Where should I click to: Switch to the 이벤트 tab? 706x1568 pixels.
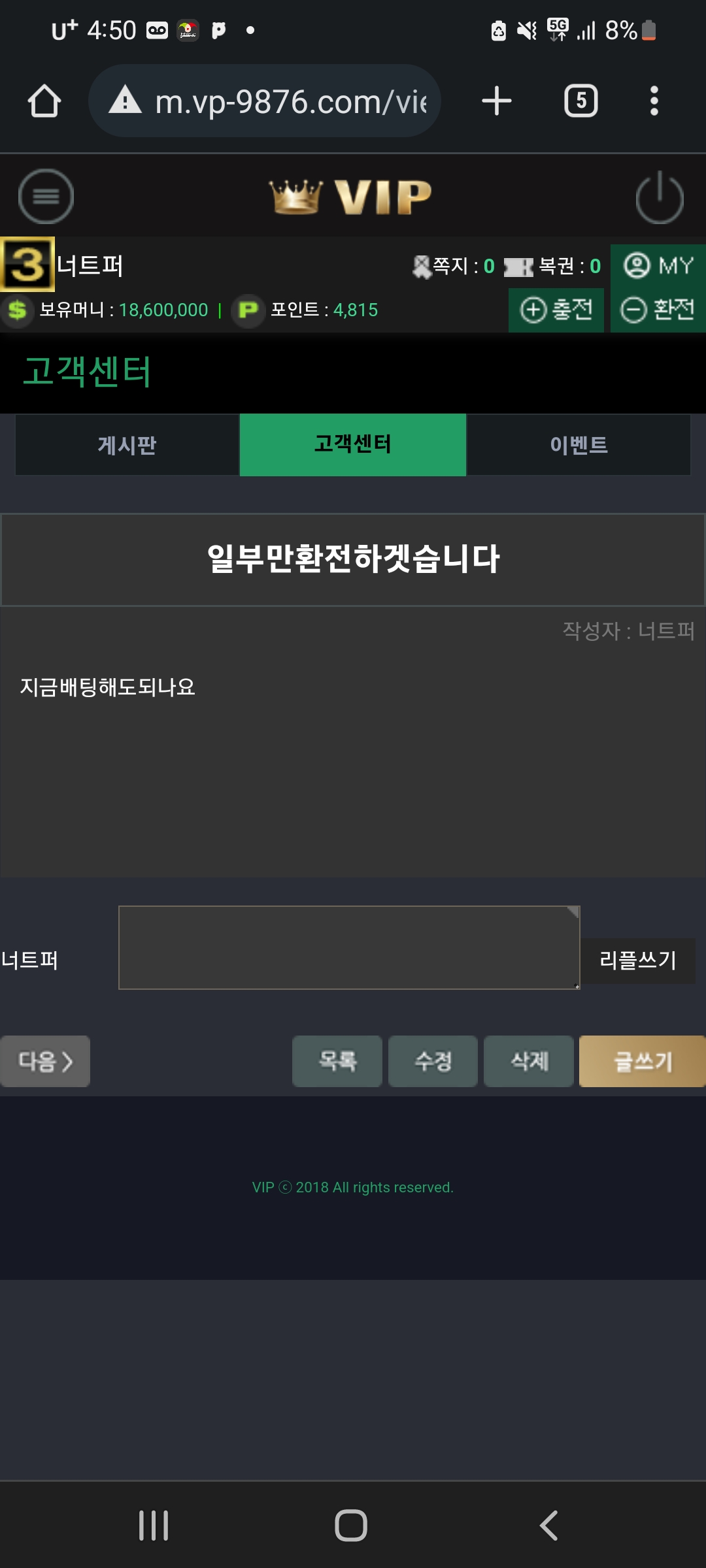click(579, 445)
